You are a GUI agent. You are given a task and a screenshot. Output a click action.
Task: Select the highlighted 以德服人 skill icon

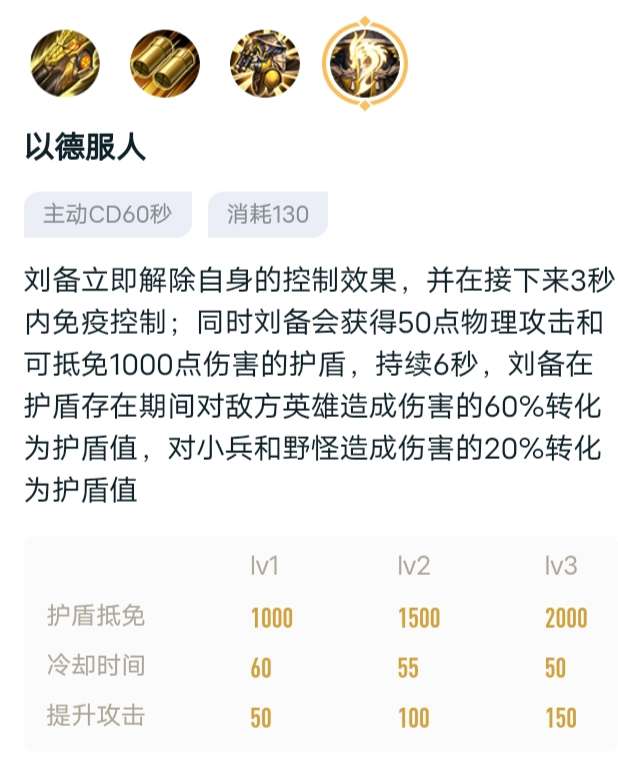(x=364, y=62)
